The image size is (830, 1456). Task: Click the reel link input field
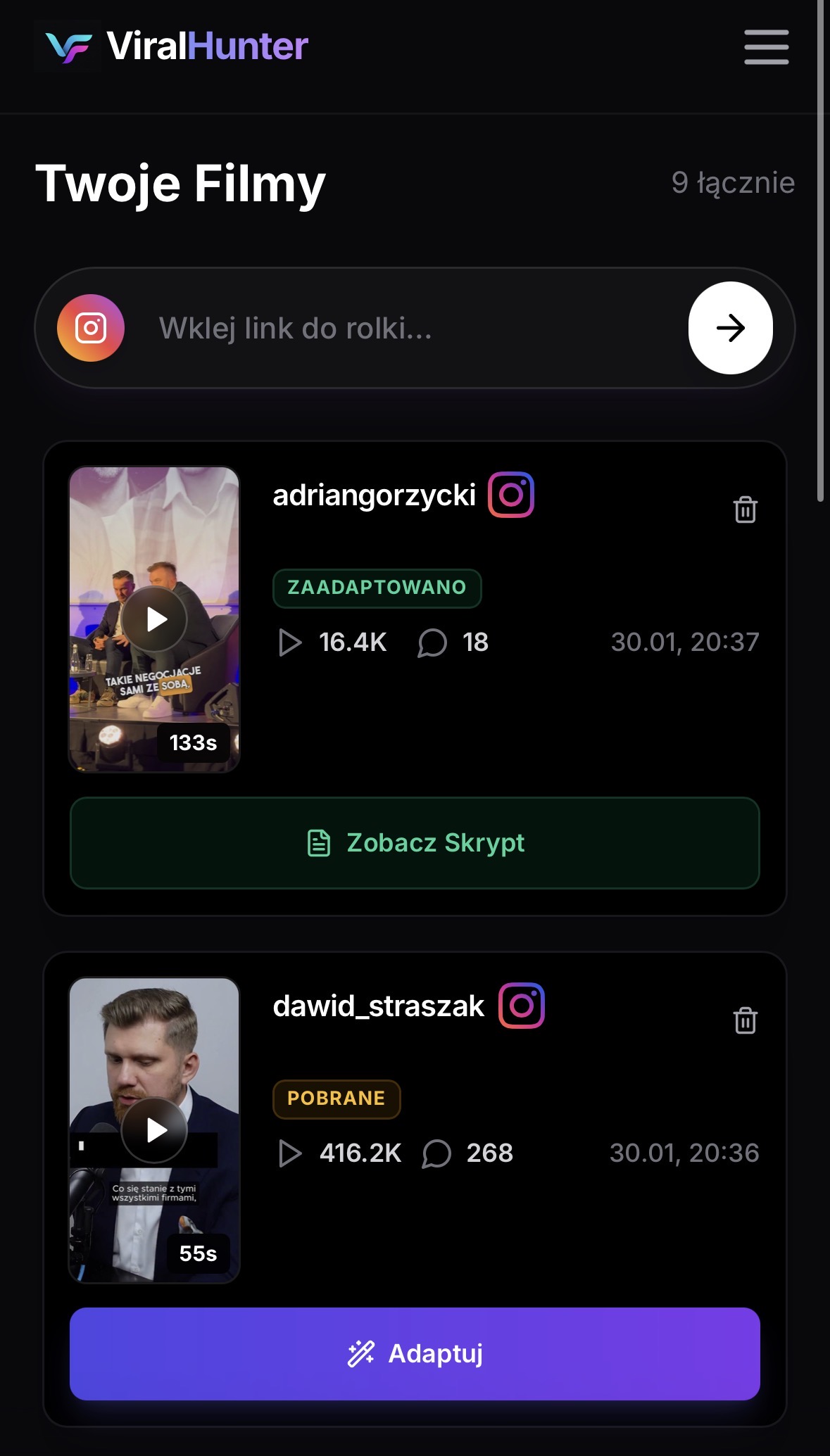click(x=352, y=327)
